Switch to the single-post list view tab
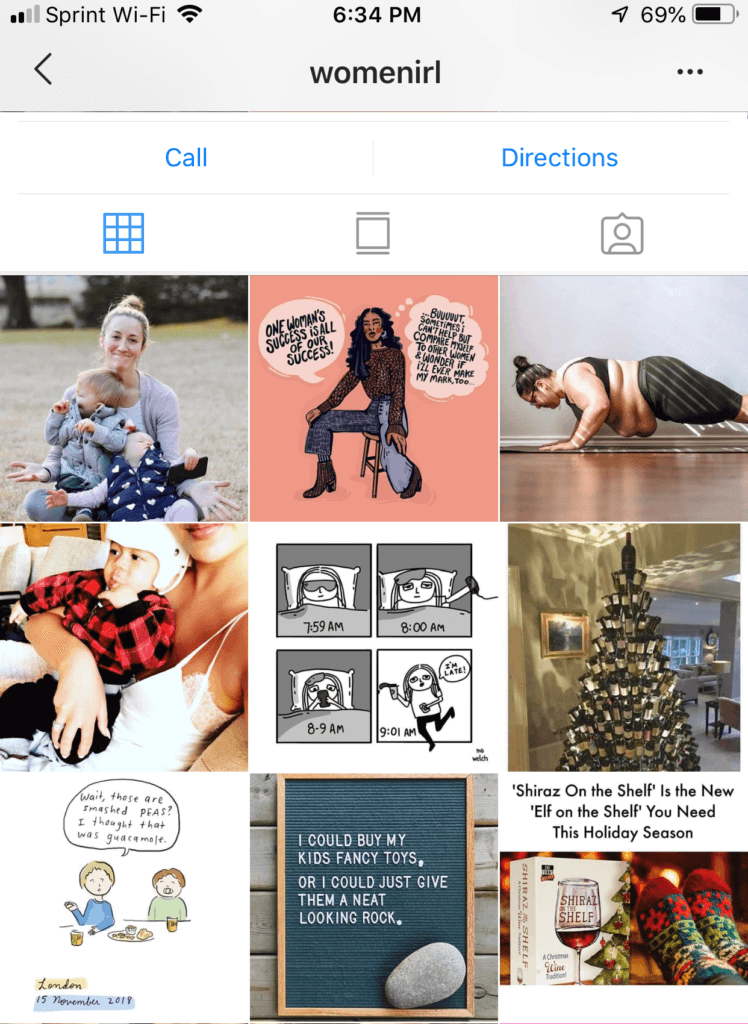 [x=372, y=233]
